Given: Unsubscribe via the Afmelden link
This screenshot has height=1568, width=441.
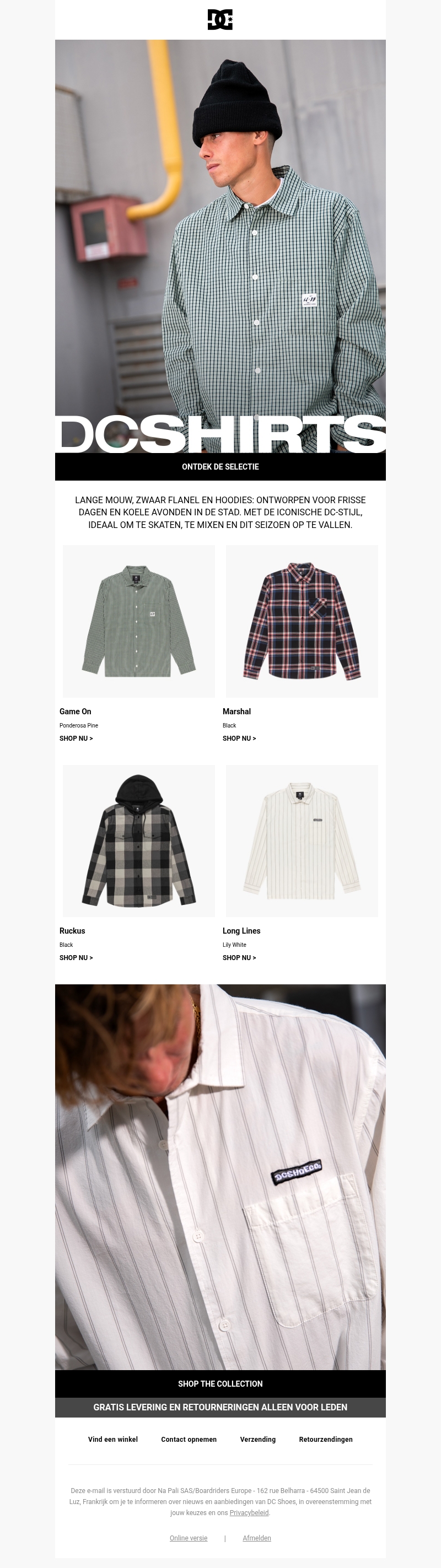Looking at the screenshot, I should coord(256,1538).
